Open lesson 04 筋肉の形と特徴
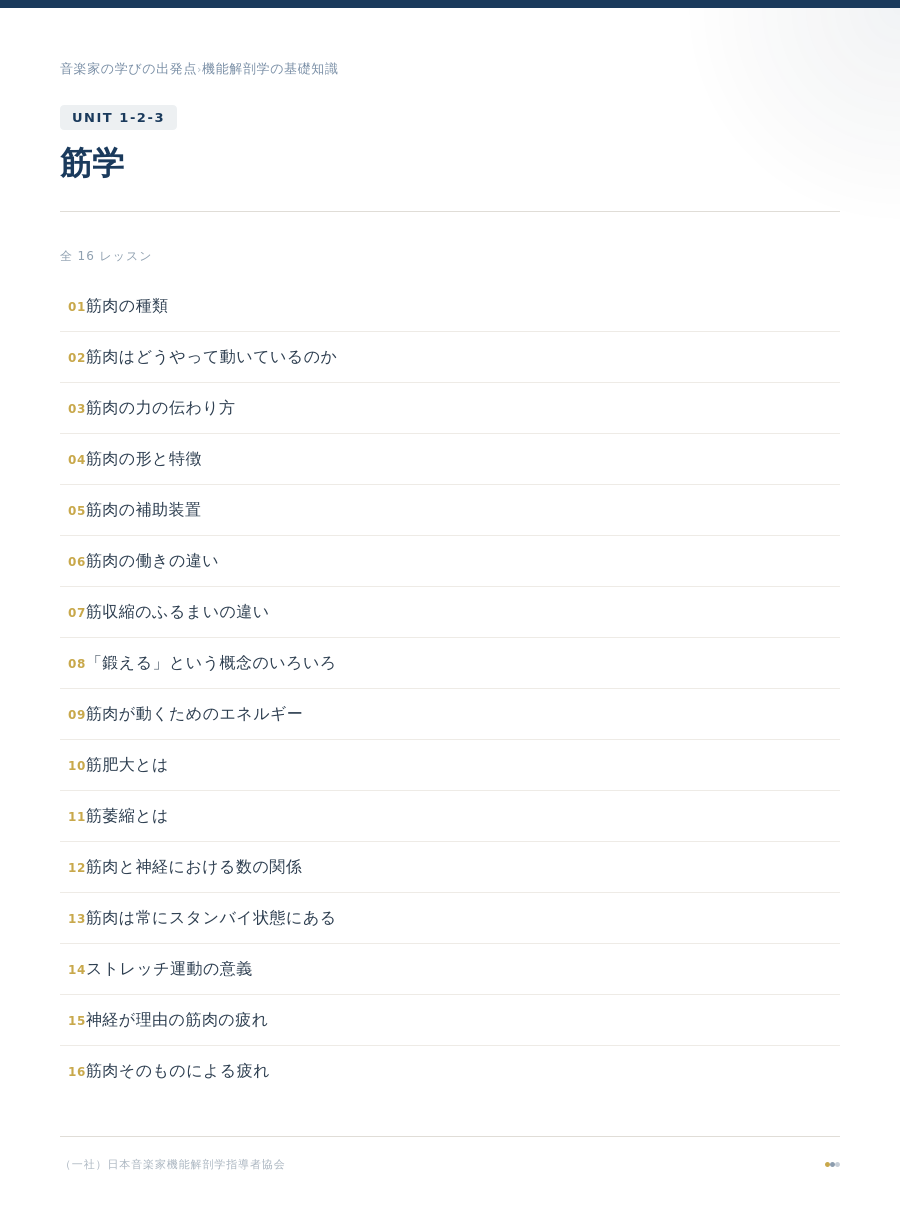Viewport: 900px width, 1227px height. tap(144, 459)
